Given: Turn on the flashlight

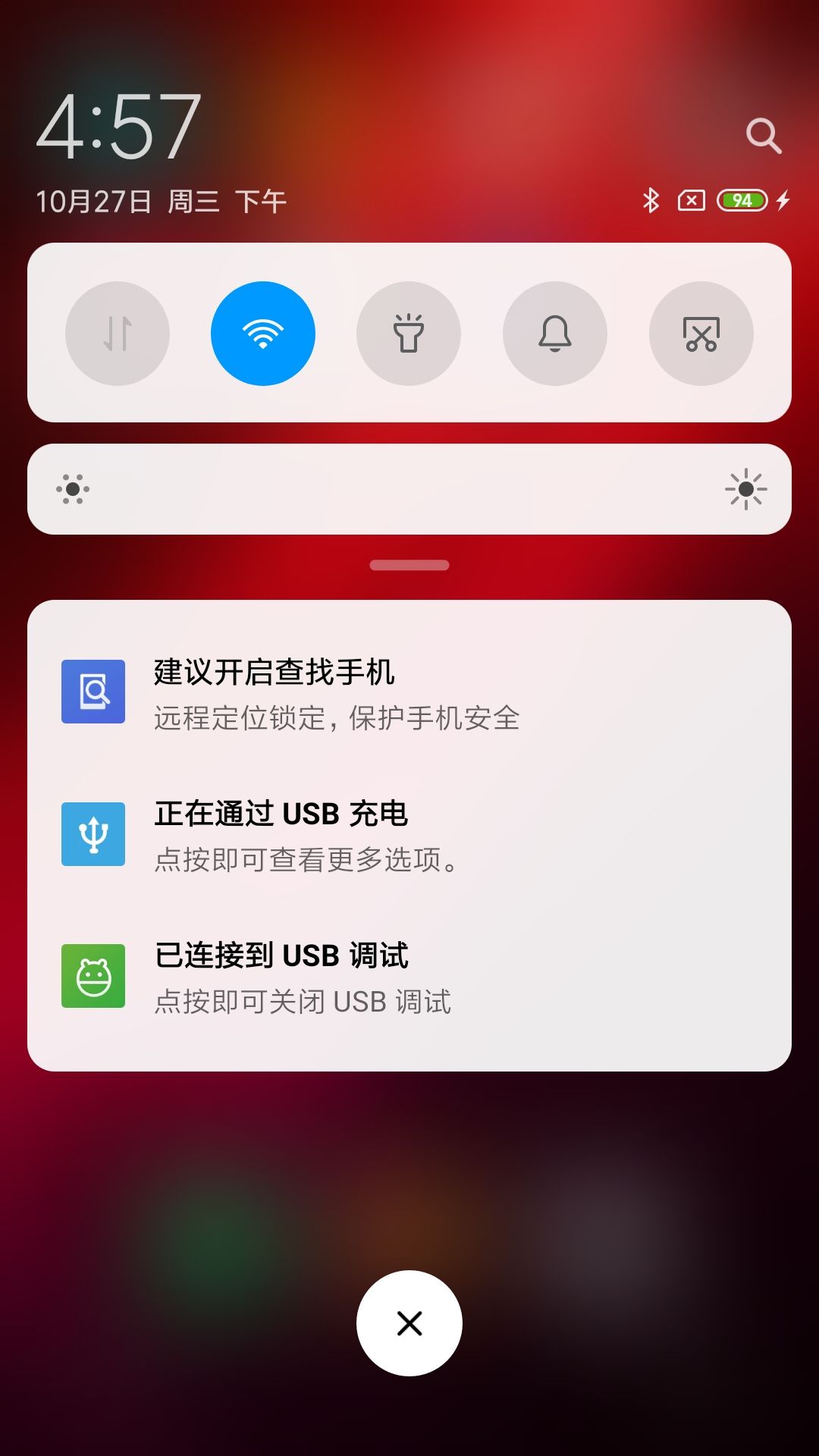Looking at the screenshot, I should point(409,334).
